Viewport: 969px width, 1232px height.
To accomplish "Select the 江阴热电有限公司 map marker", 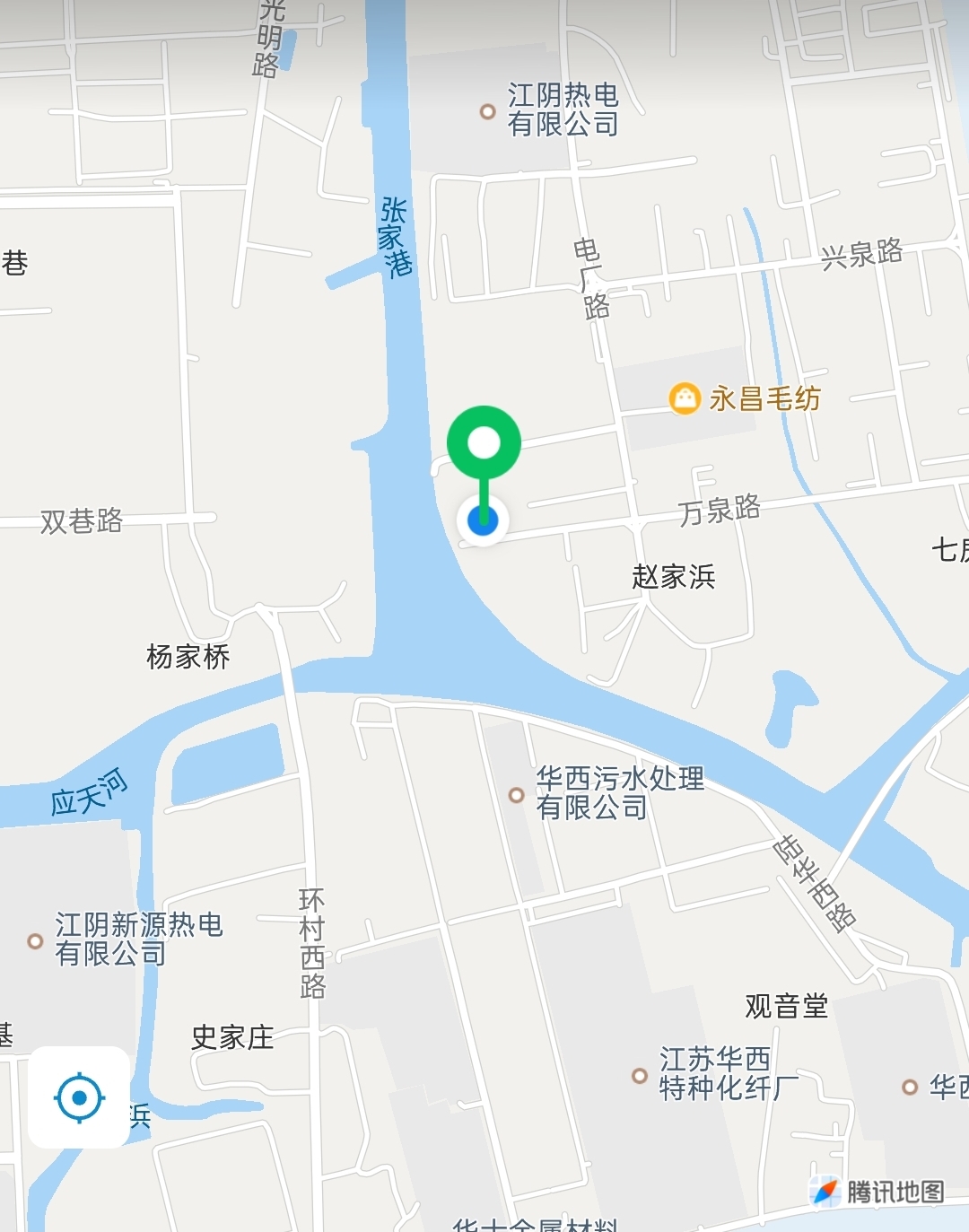I will pyautogui.click(x=488, y=111).
